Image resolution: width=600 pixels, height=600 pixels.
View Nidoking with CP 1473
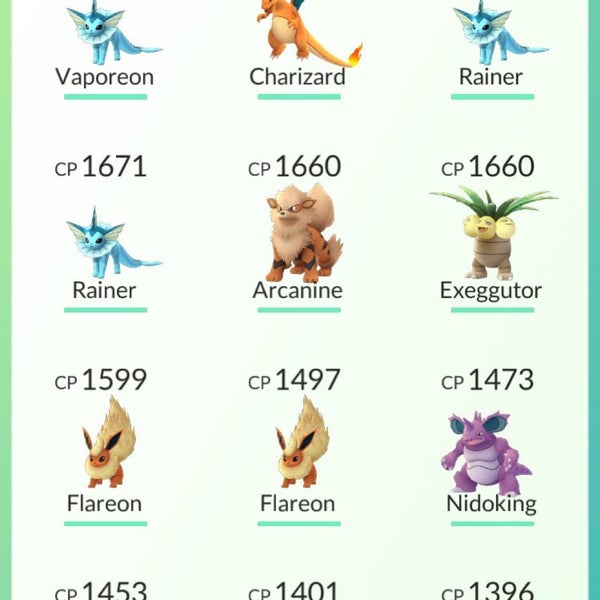(491, 452)
